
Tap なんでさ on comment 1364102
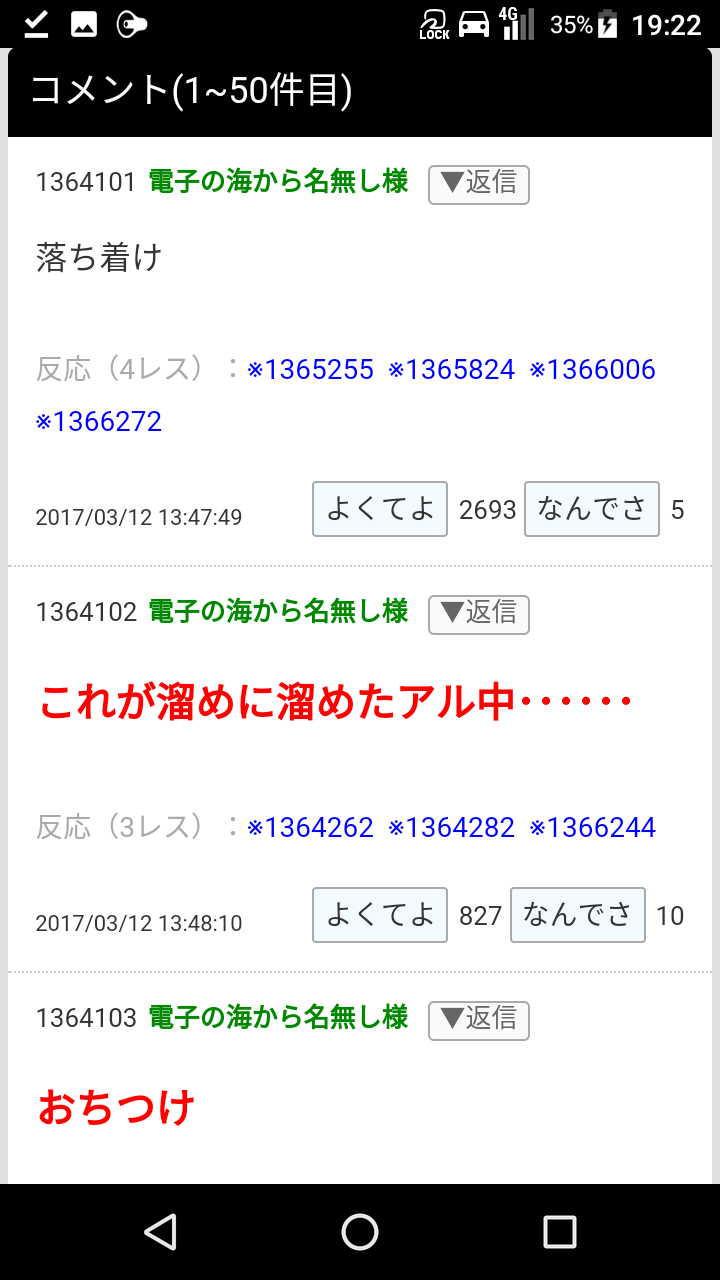pos(578,914)
